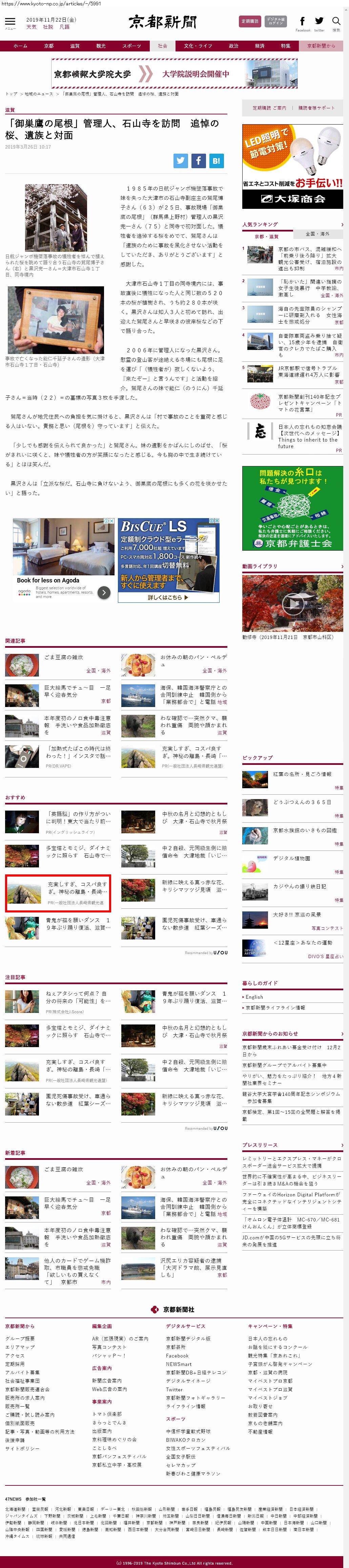Open the スポーツ section tab

coord(131,46)
